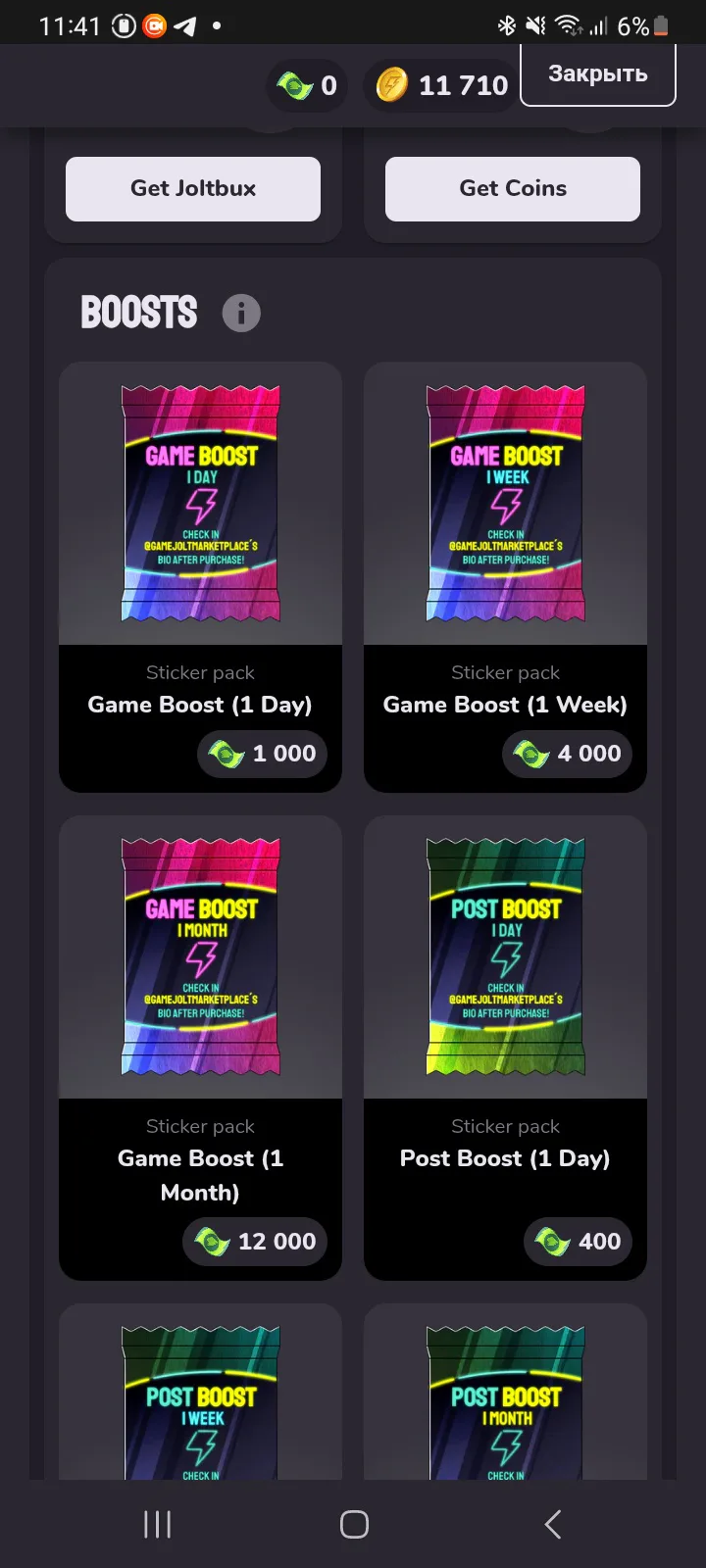Open the Joltbux balance showing 0

pos(307,85)
